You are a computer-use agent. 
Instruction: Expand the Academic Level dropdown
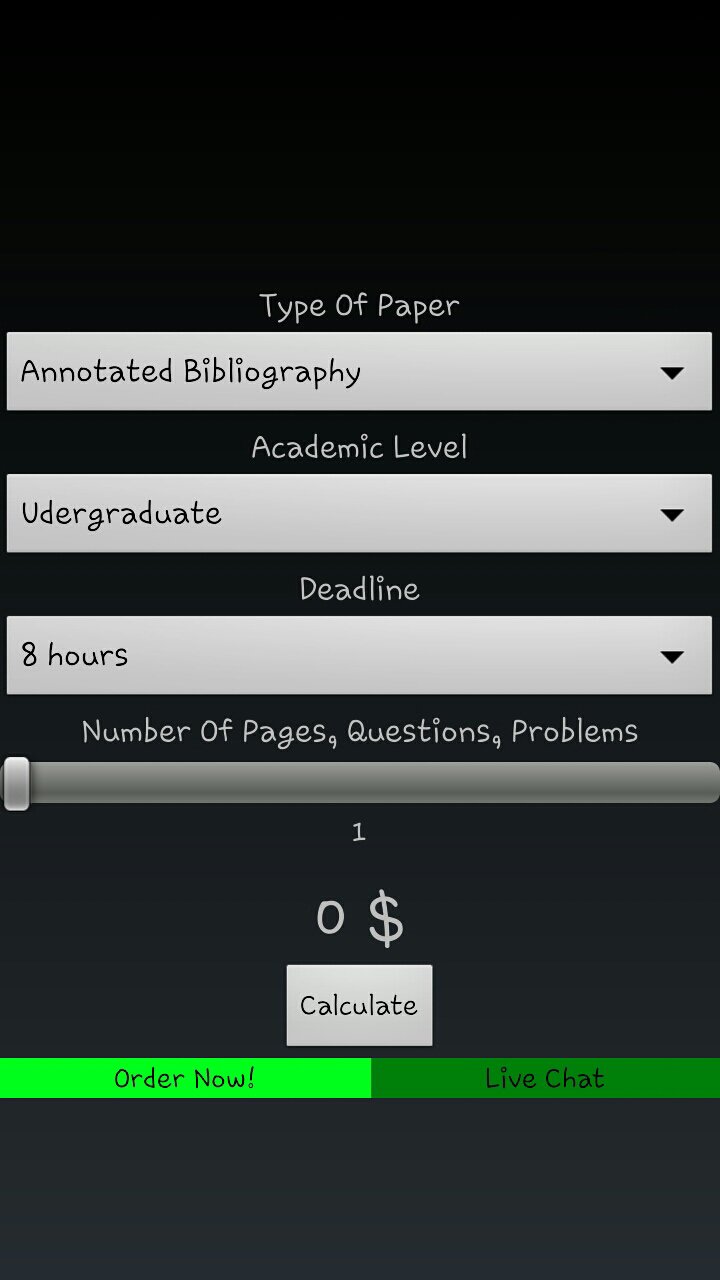tap(359, 514)
